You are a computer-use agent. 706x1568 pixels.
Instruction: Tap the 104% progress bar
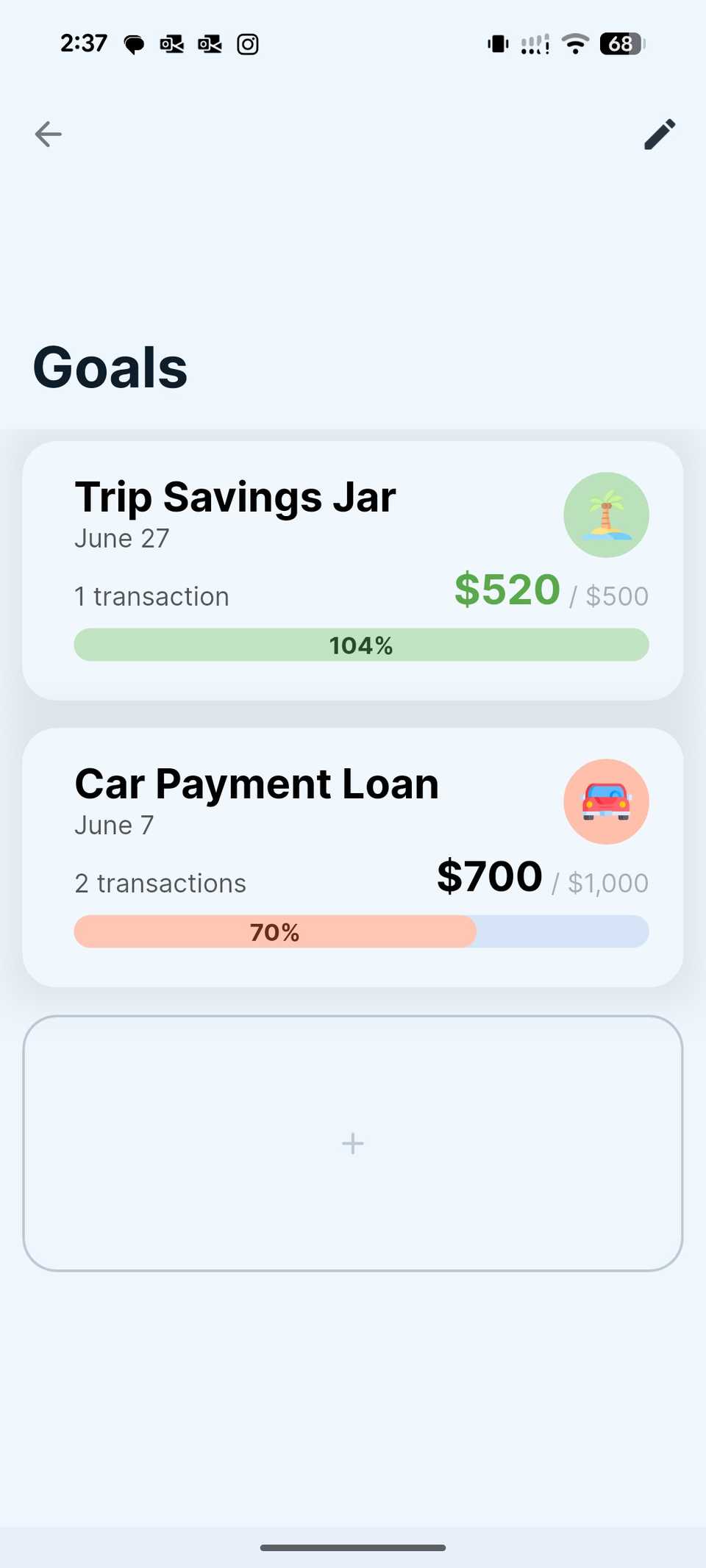tap(360, 645)
